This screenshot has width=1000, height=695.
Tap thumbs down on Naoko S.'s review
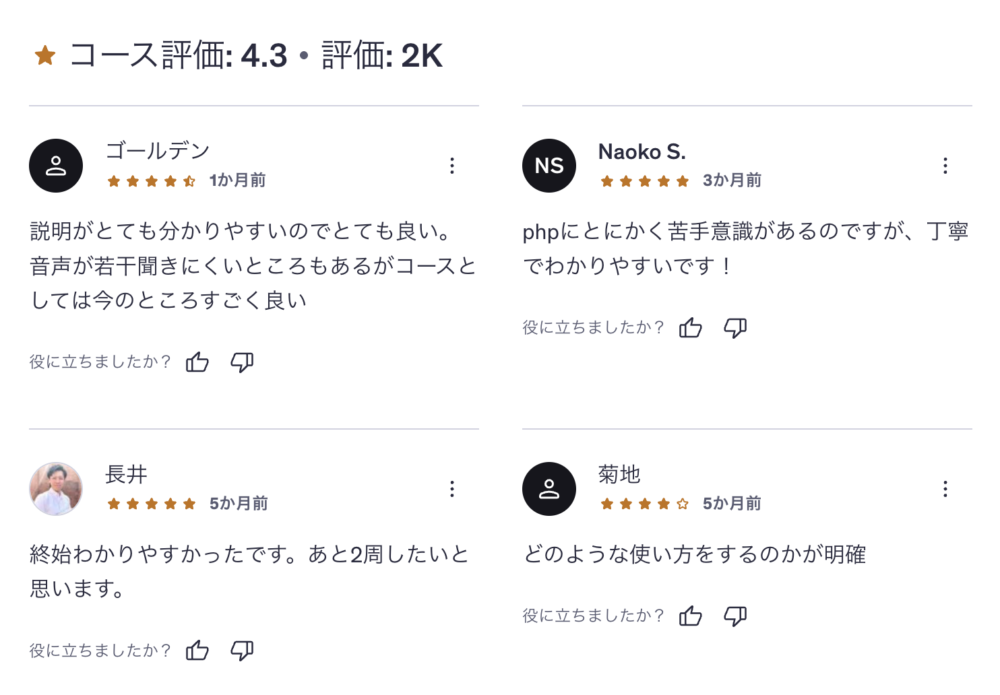[x=735, y=328]
